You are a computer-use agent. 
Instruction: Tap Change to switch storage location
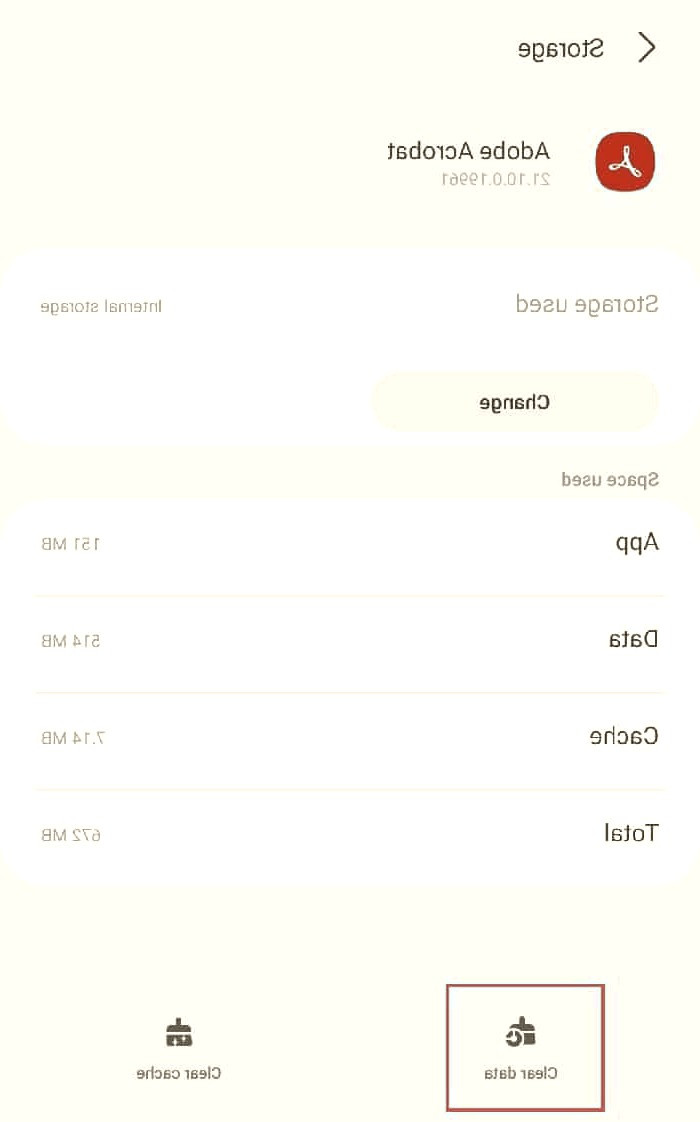(x=514, y=403)
